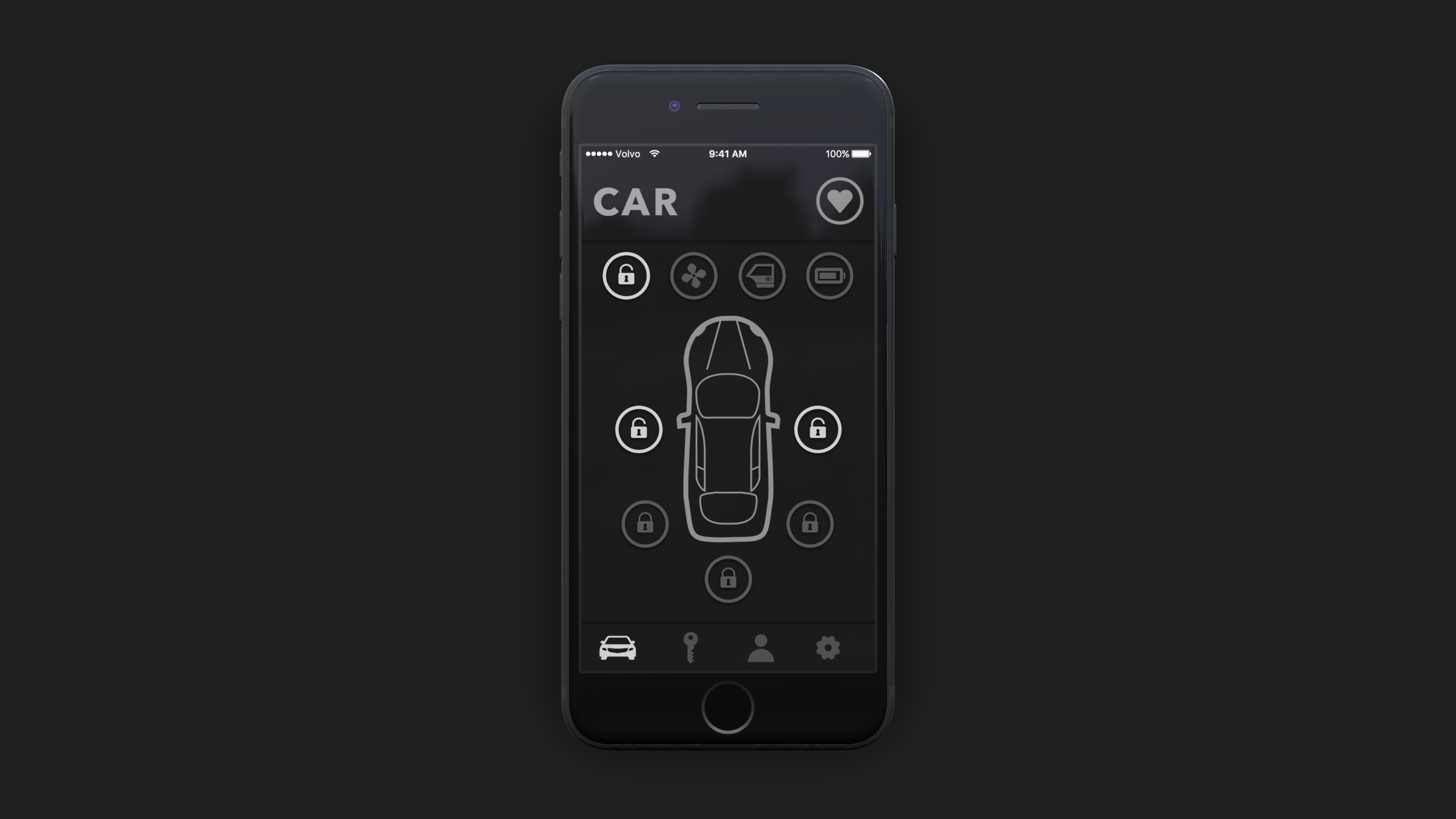Tap the heart favorite button
This screenshot has height=819, width=1456.
[x=839, y=201]
